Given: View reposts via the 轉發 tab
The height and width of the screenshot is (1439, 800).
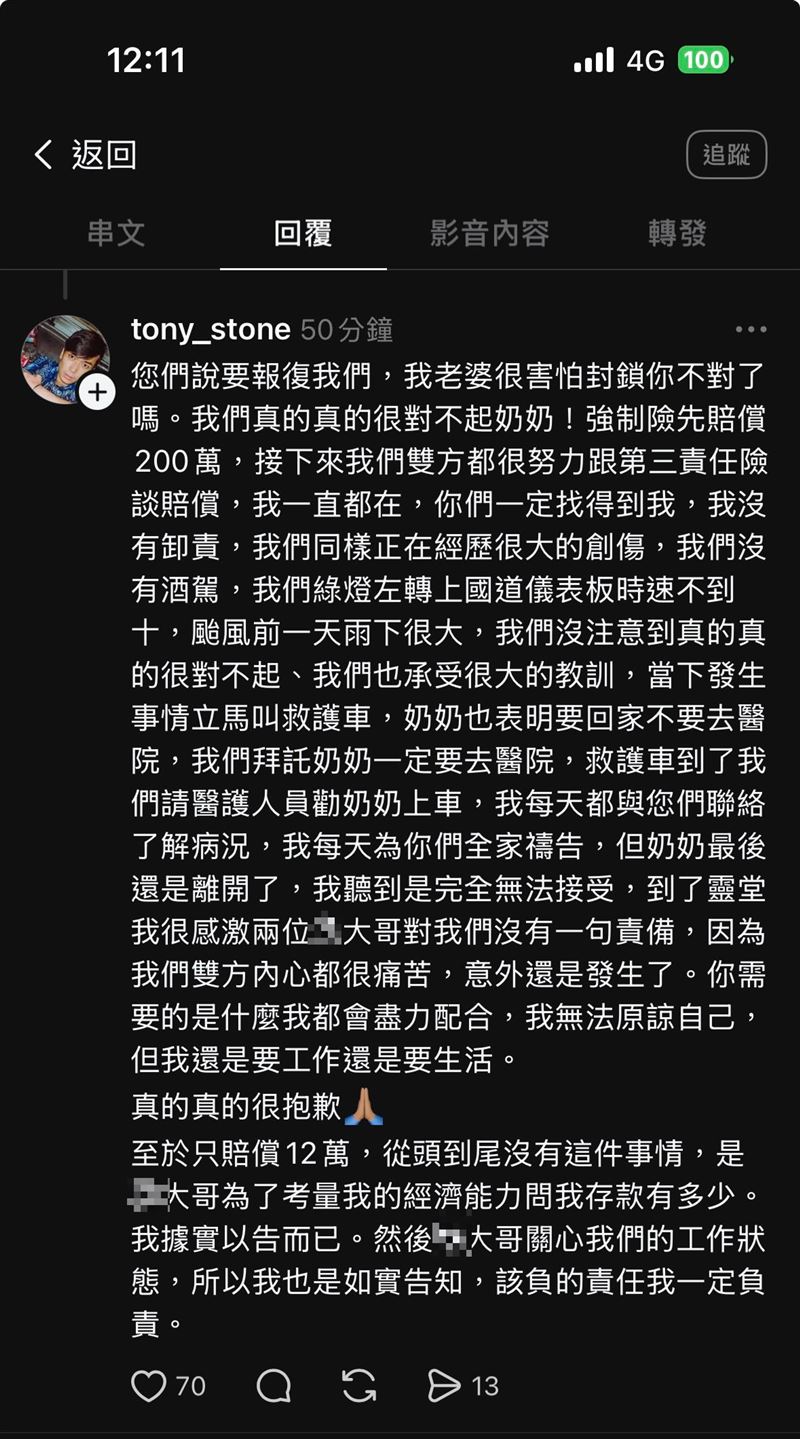Looking at the screenshot, I should coord(676,234).
